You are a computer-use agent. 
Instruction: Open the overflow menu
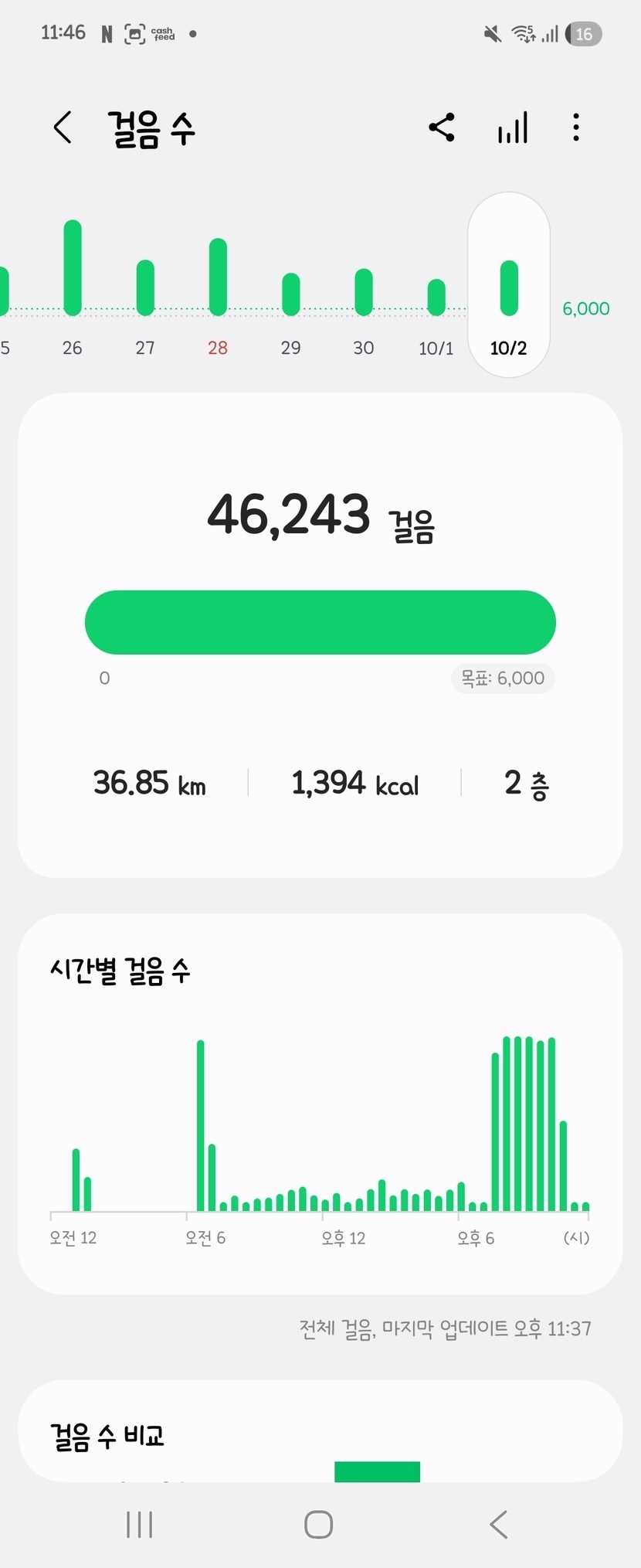[x=575, y=128]
